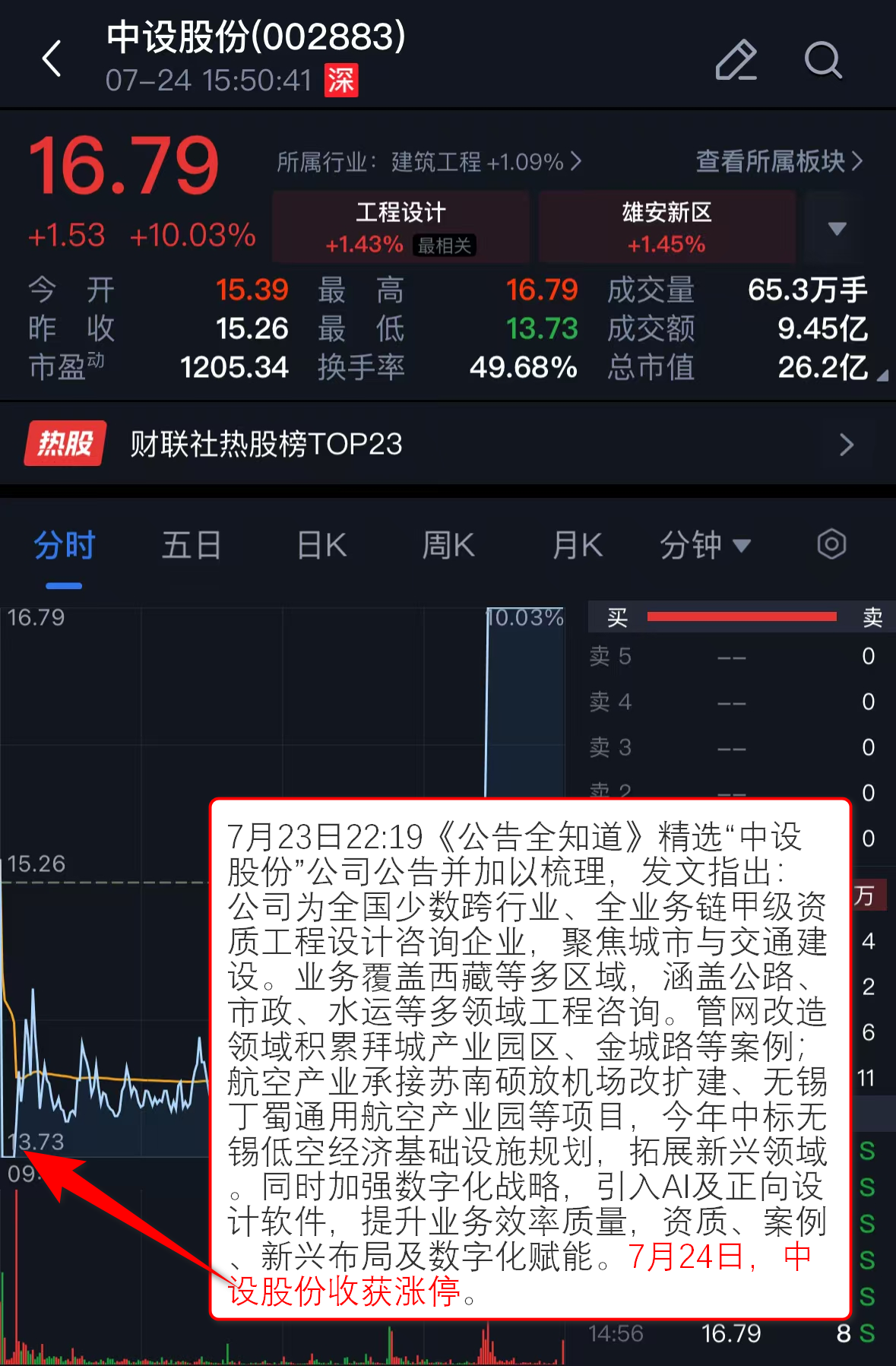This screenshot has width=896, height=1366.
Task: Switch to the 五日 chart tab
Action: point(192,546)
